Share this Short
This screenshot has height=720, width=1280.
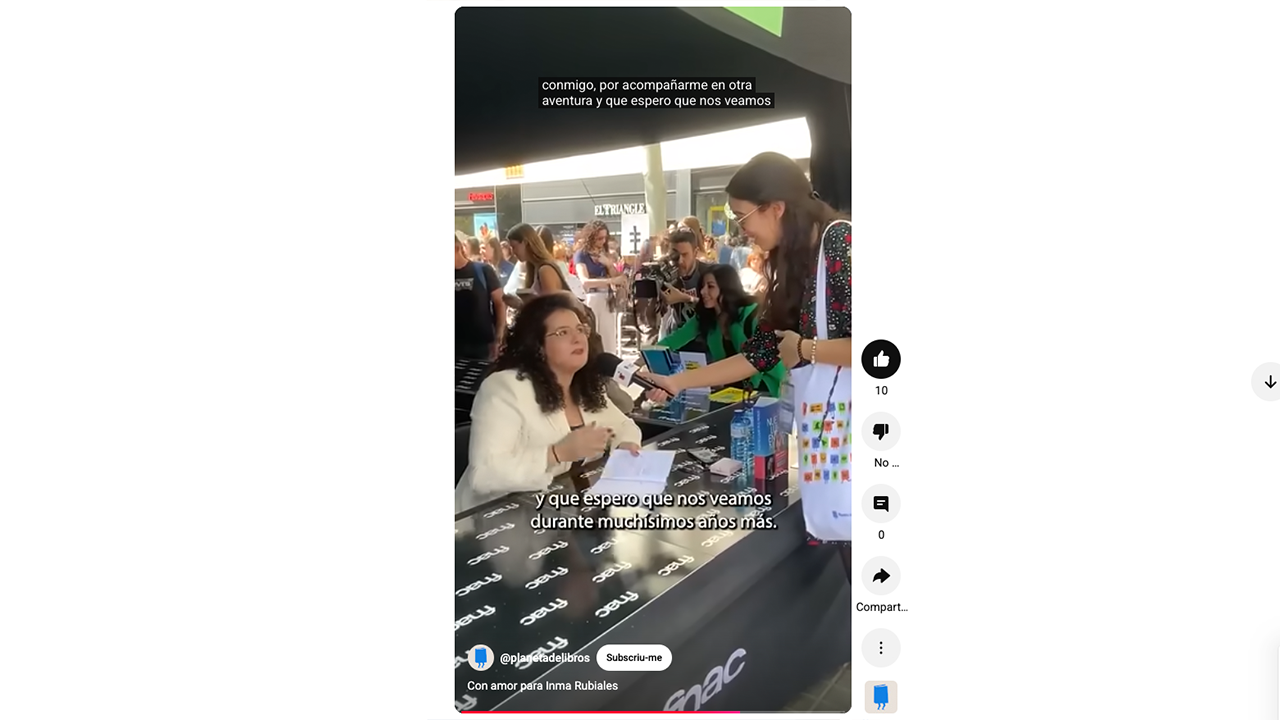(x=880, y=576)
